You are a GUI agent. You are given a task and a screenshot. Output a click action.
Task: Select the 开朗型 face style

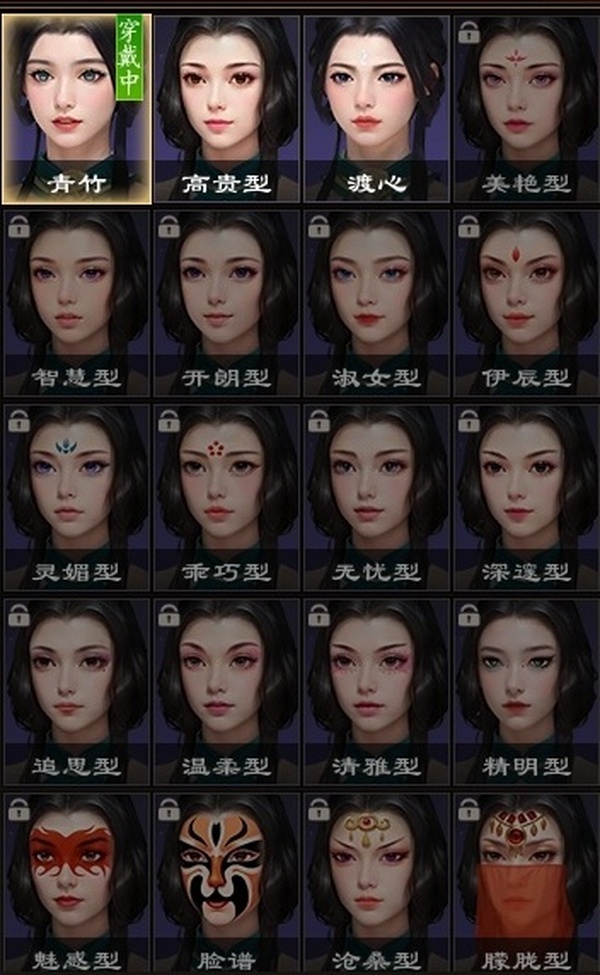click(226, 303)
